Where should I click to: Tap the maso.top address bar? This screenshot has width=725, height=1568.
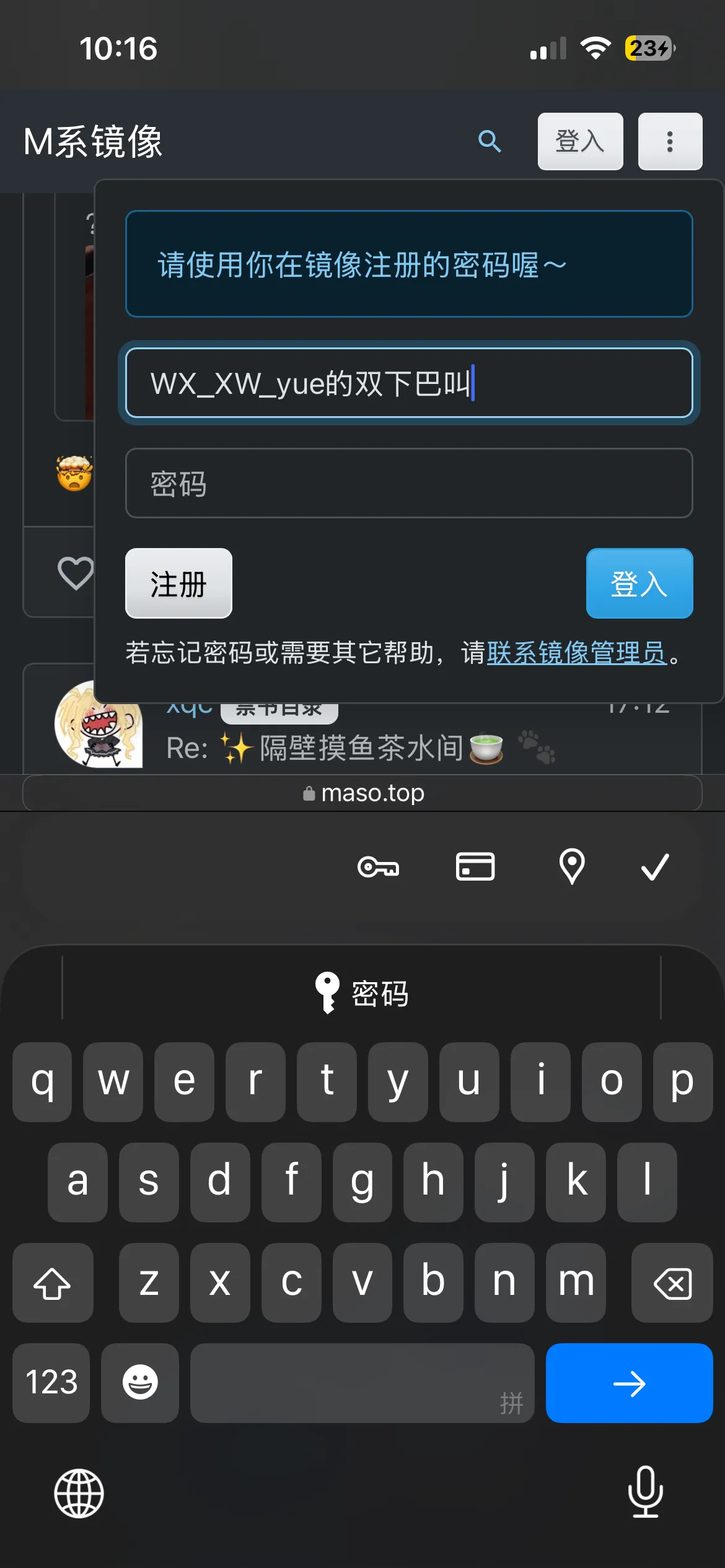362,793
